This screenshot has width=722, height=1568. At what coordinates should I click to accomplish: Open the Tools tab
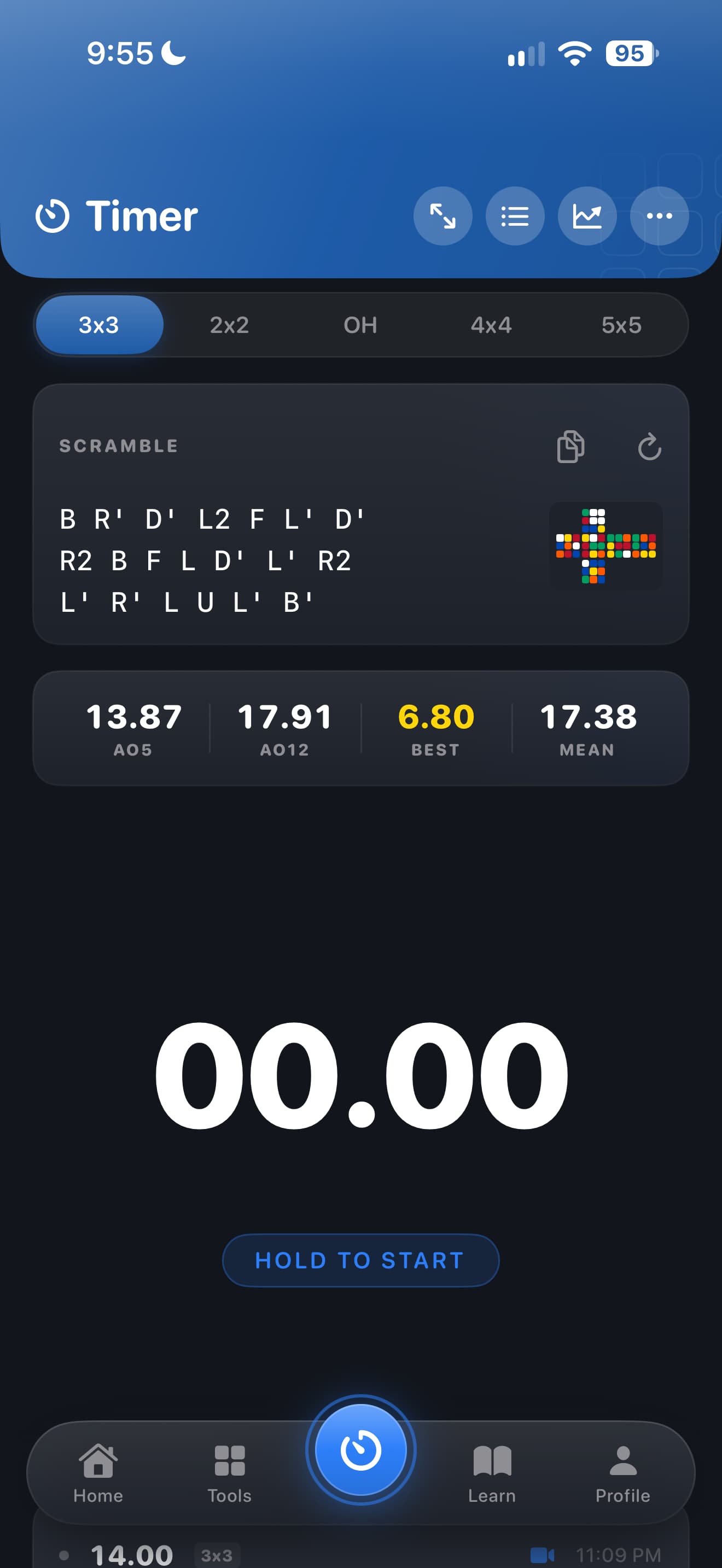tap(230, 1473)
